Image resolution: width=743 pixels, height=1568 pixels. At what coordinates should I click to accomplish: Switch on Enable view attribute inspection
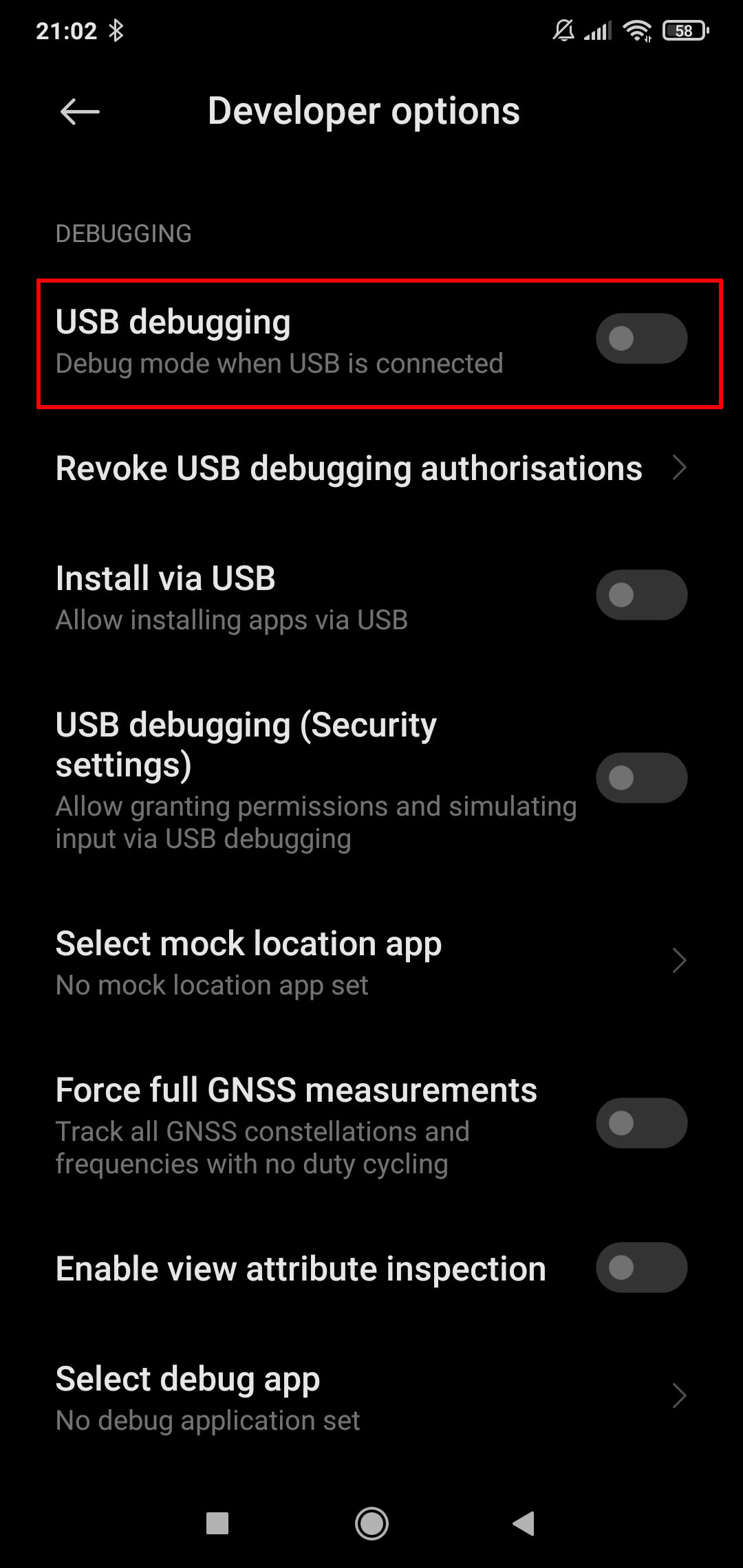pyautogui.click(x=641, y=1267)
